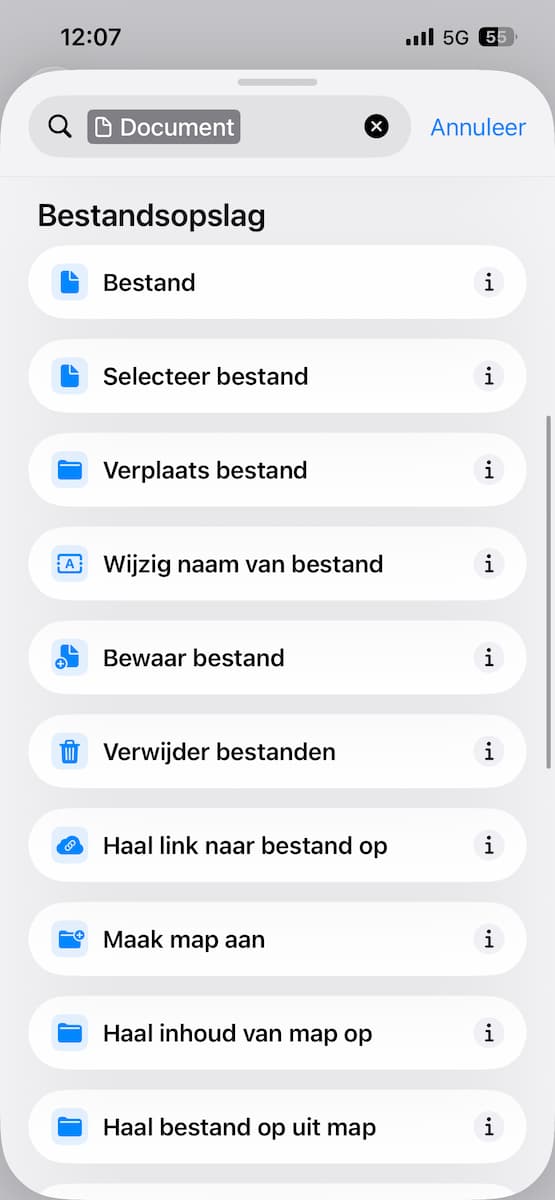View info for Haal bestand op uit map
Screen dimensions: 555x1200
(489, 1129)
